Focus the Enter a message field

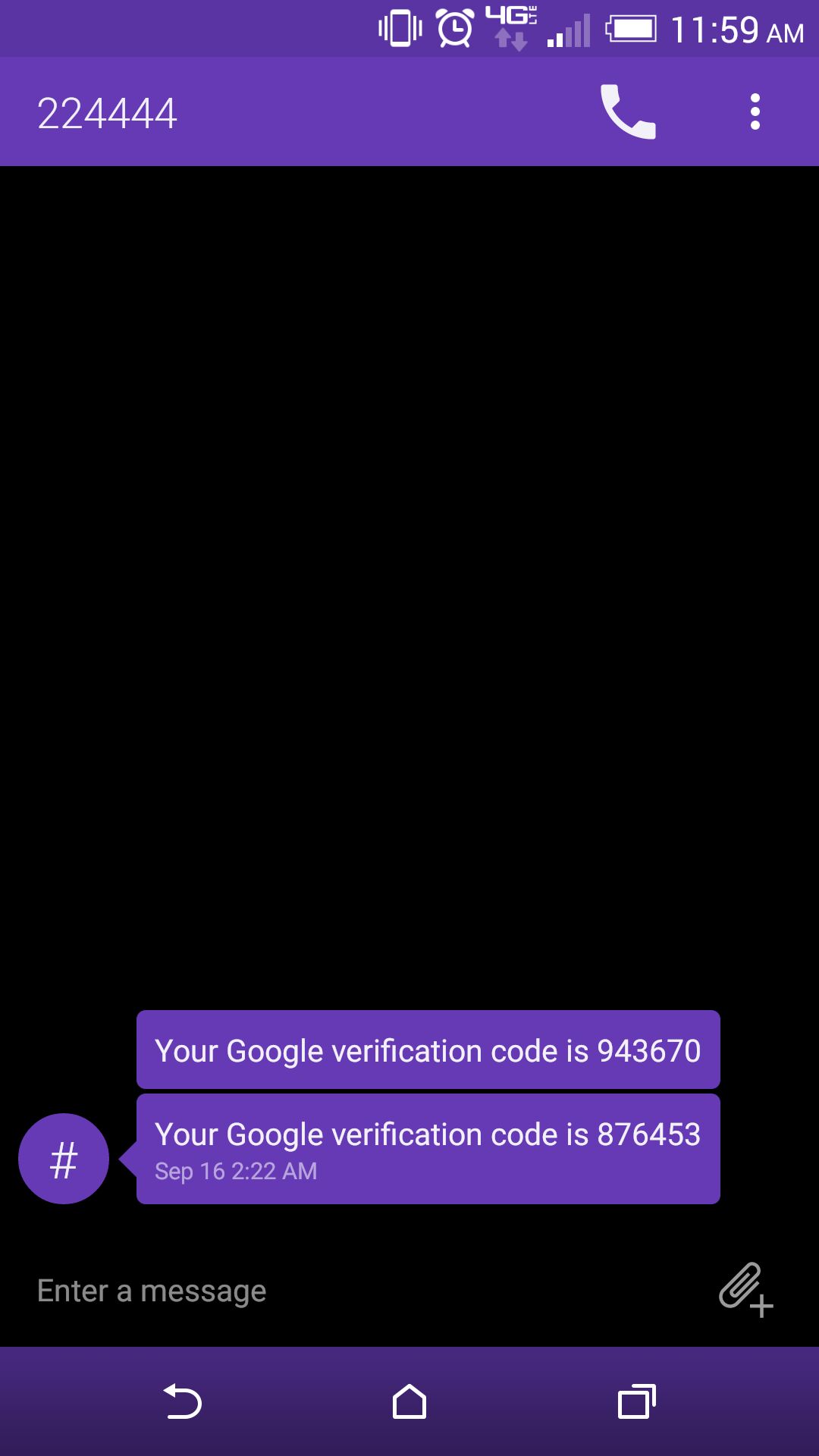[364, 1291]
